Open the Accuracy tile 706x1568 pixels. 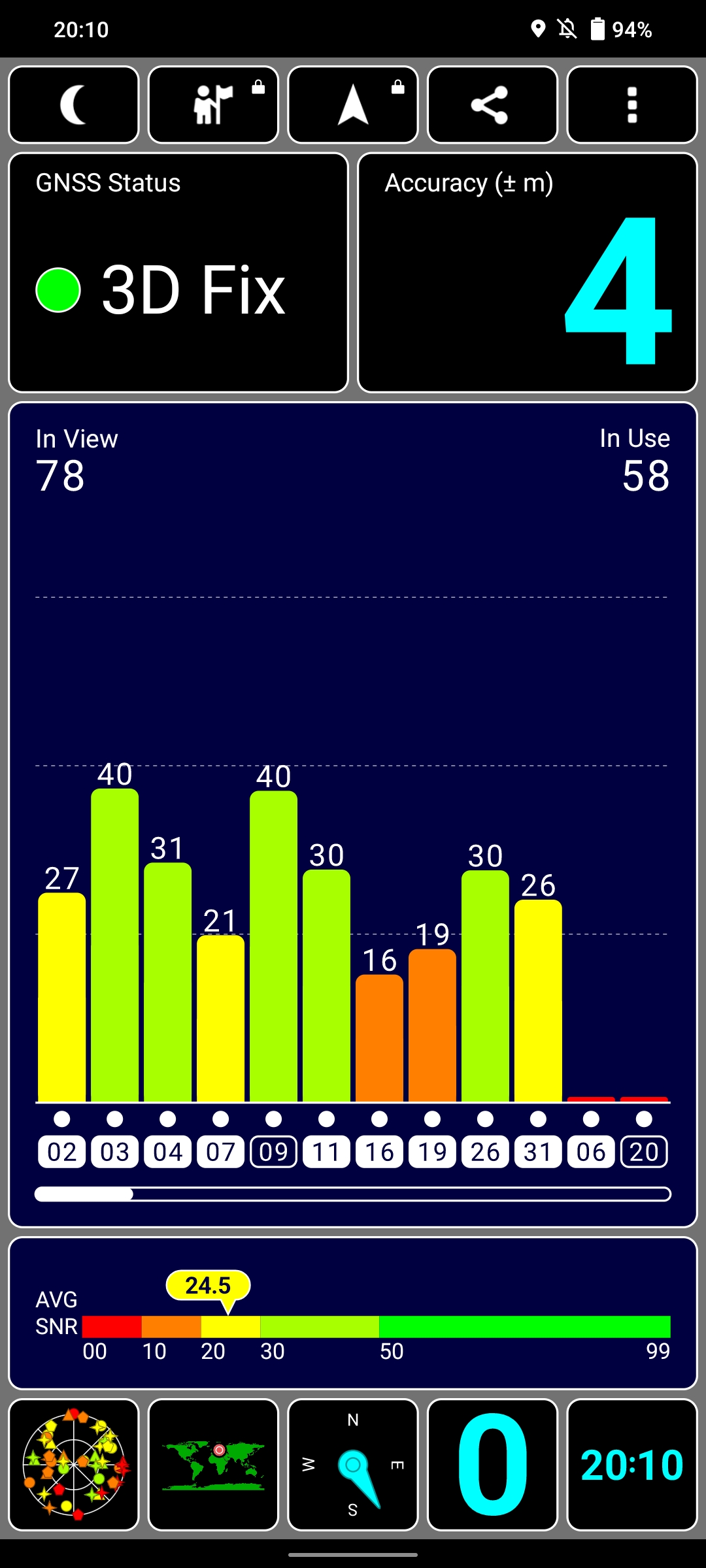[528, 272]
